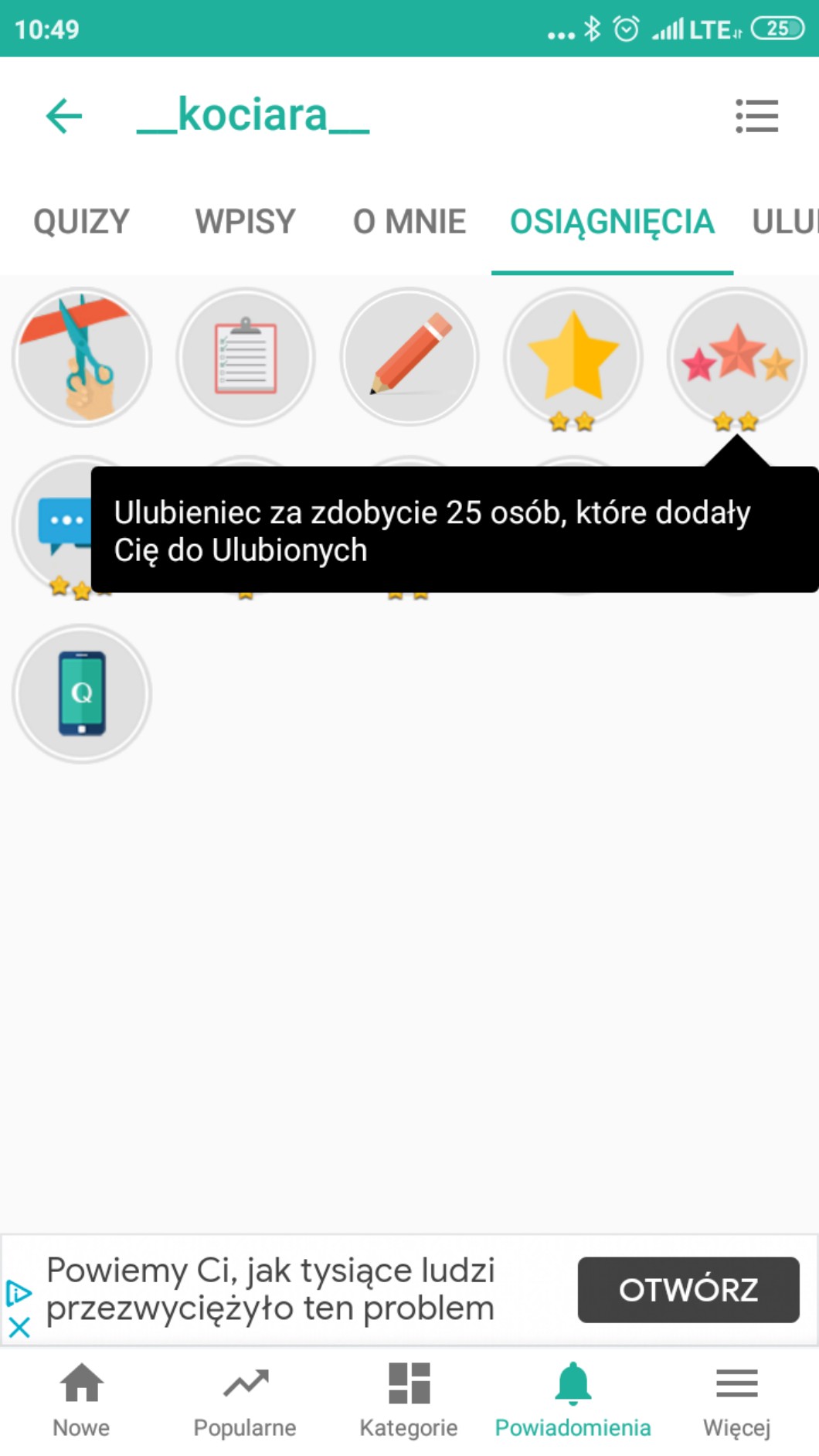Tap the scissors ribbon achievement badge
The width and height of the screenshot is (819, 1456).
coord(82,357)
